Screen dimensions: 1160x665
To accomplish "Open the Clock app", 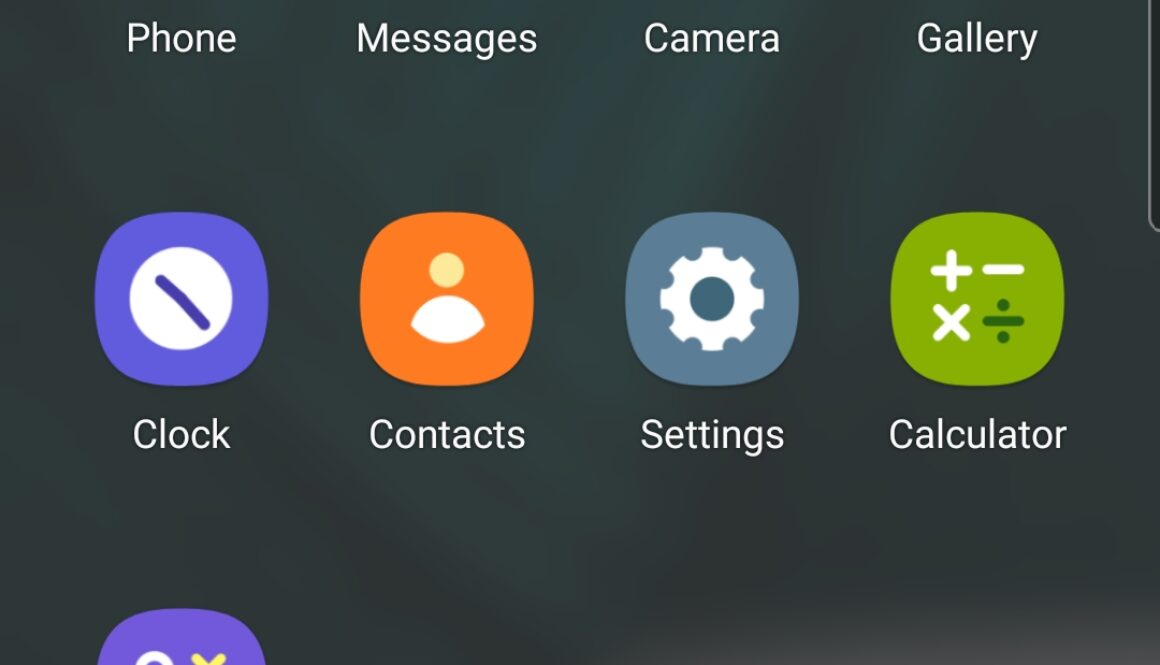I will pos(181,299).
